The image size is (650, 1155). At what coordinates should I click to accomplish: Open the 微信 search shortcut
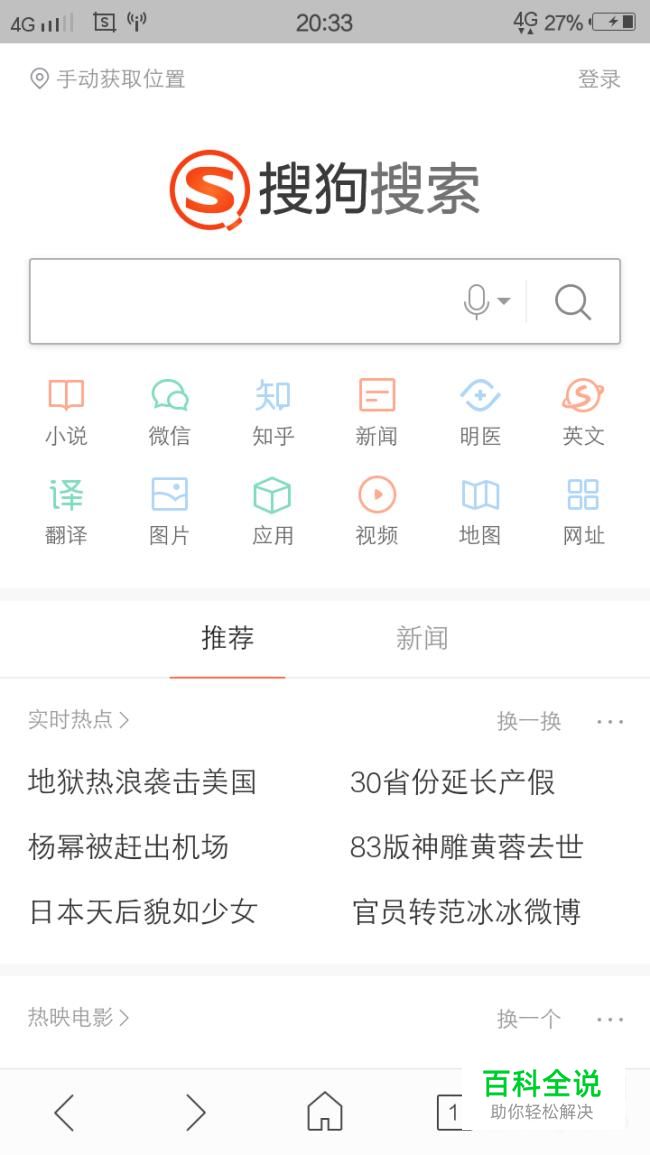pyautogui.click(x=169, y=411)
